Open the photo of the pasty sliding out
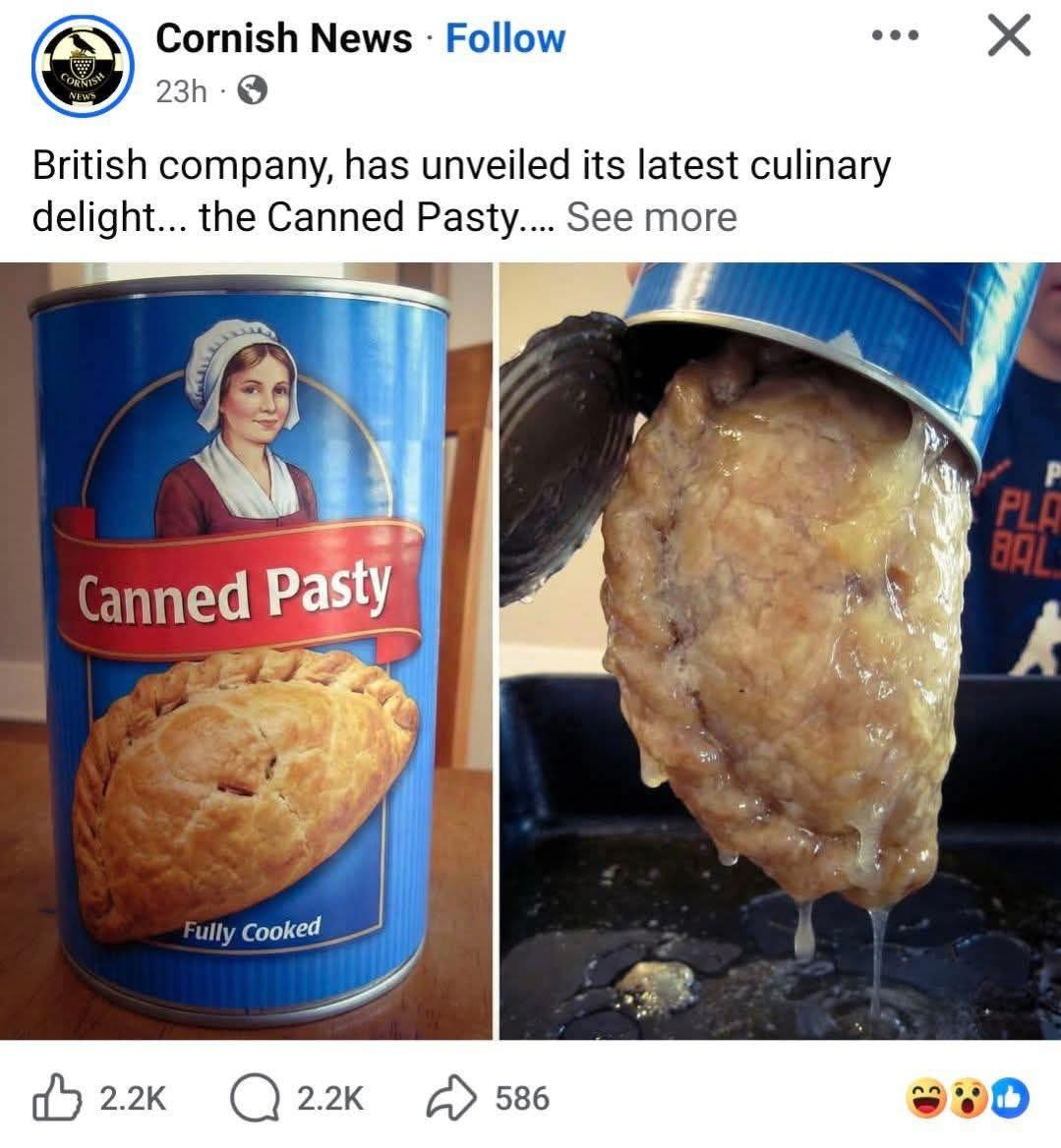The width and height of the screenshot is (1061, 1148). tap(779, 649)
